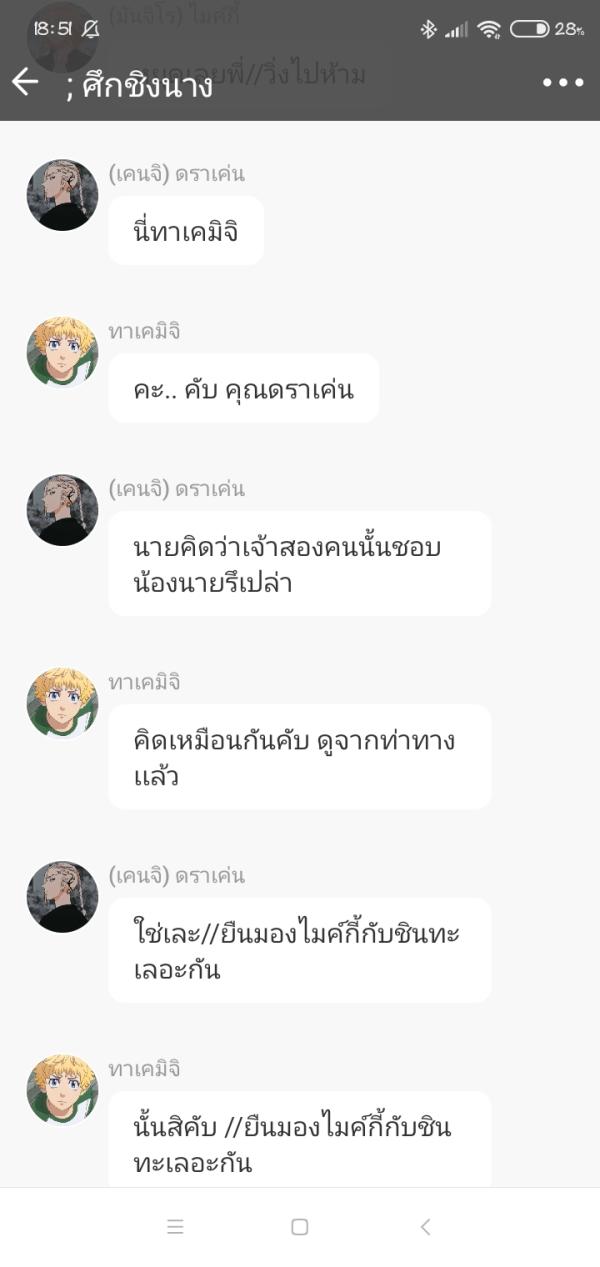This screenshot has width=600, height=1267.
Task: Open the three-dot overflow menu
Action: [x=563, y=83]
